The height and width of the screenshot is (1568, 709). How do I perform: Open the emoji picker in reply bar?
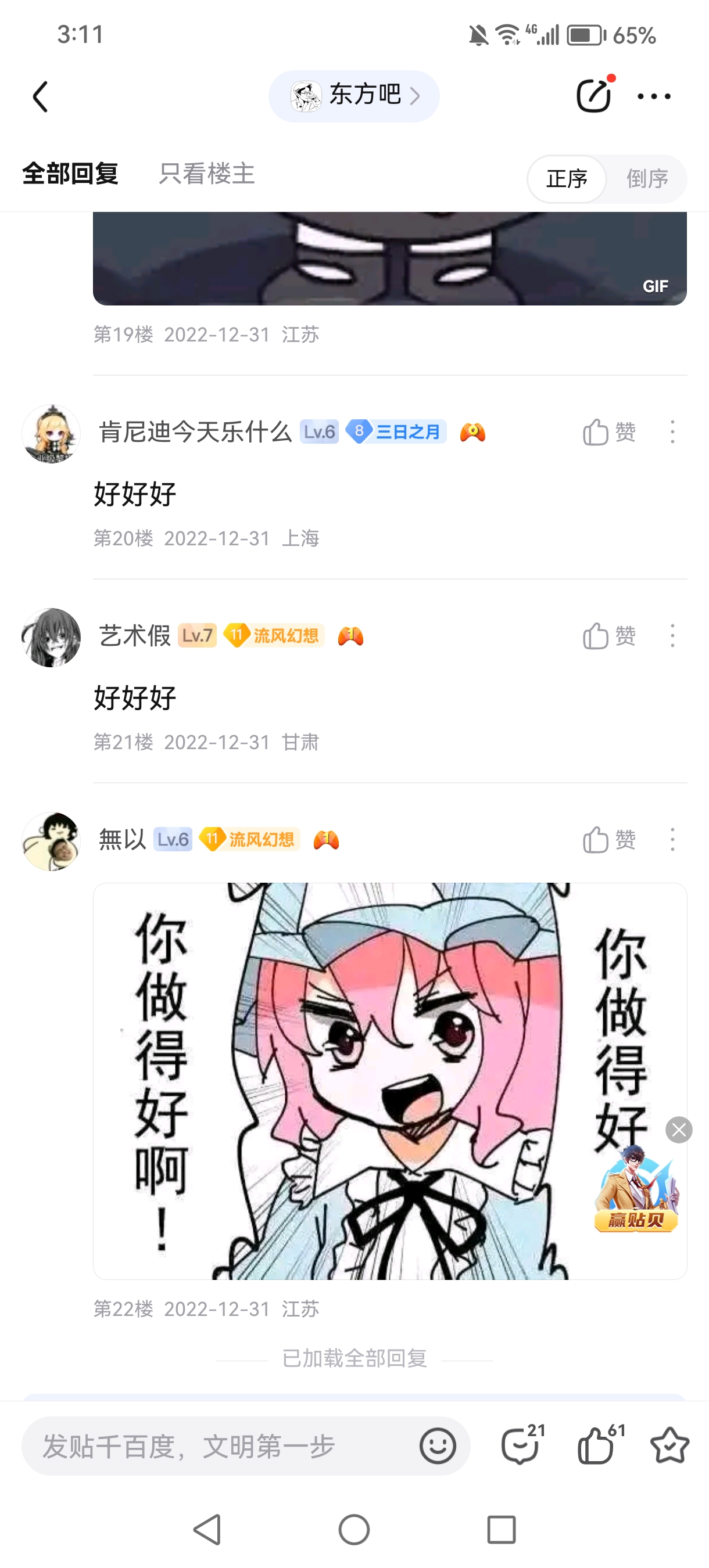click(438, 1446)
